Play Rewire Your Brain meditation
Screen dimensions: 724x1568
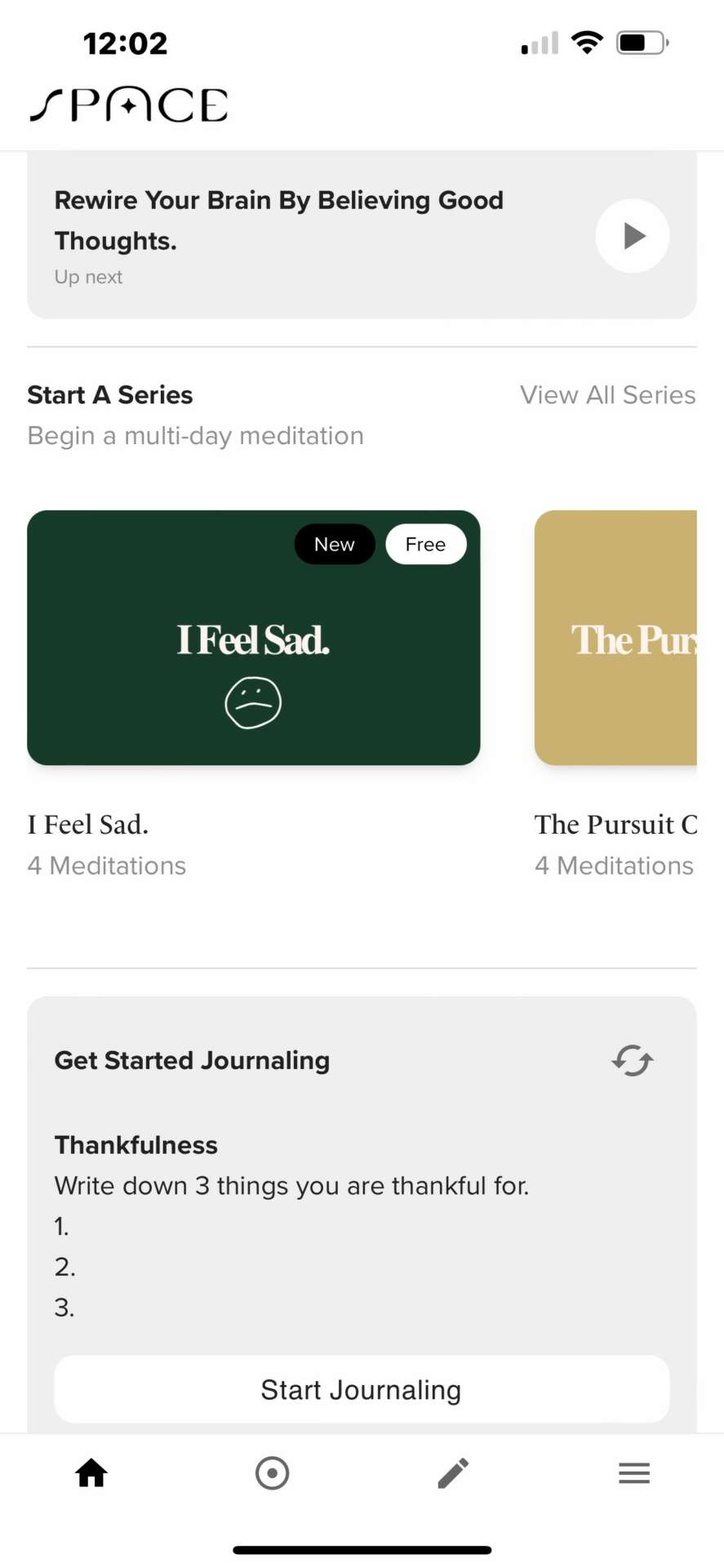pyautogui.click(x=633, y=236)
